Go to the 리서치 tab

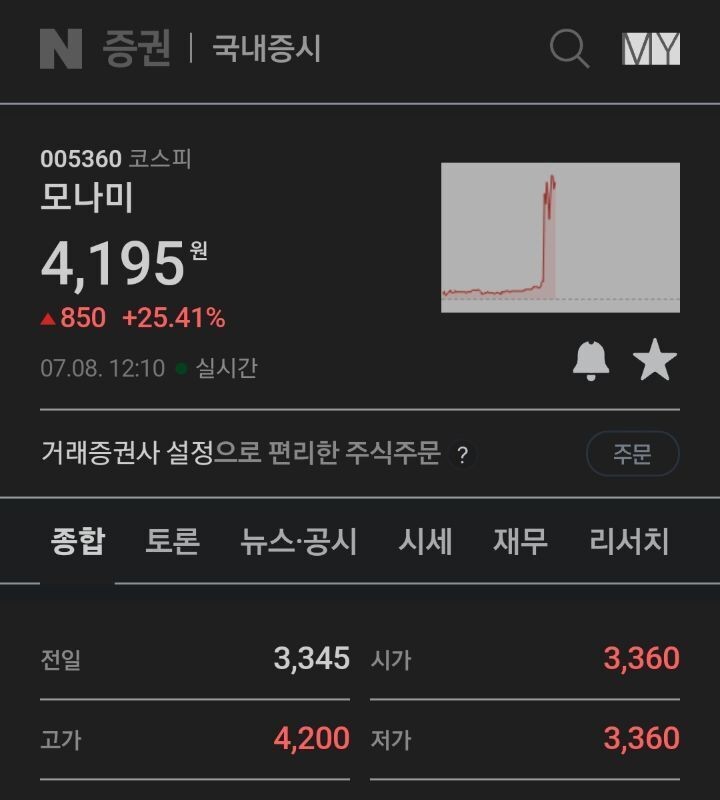click(x=629, y=542)
